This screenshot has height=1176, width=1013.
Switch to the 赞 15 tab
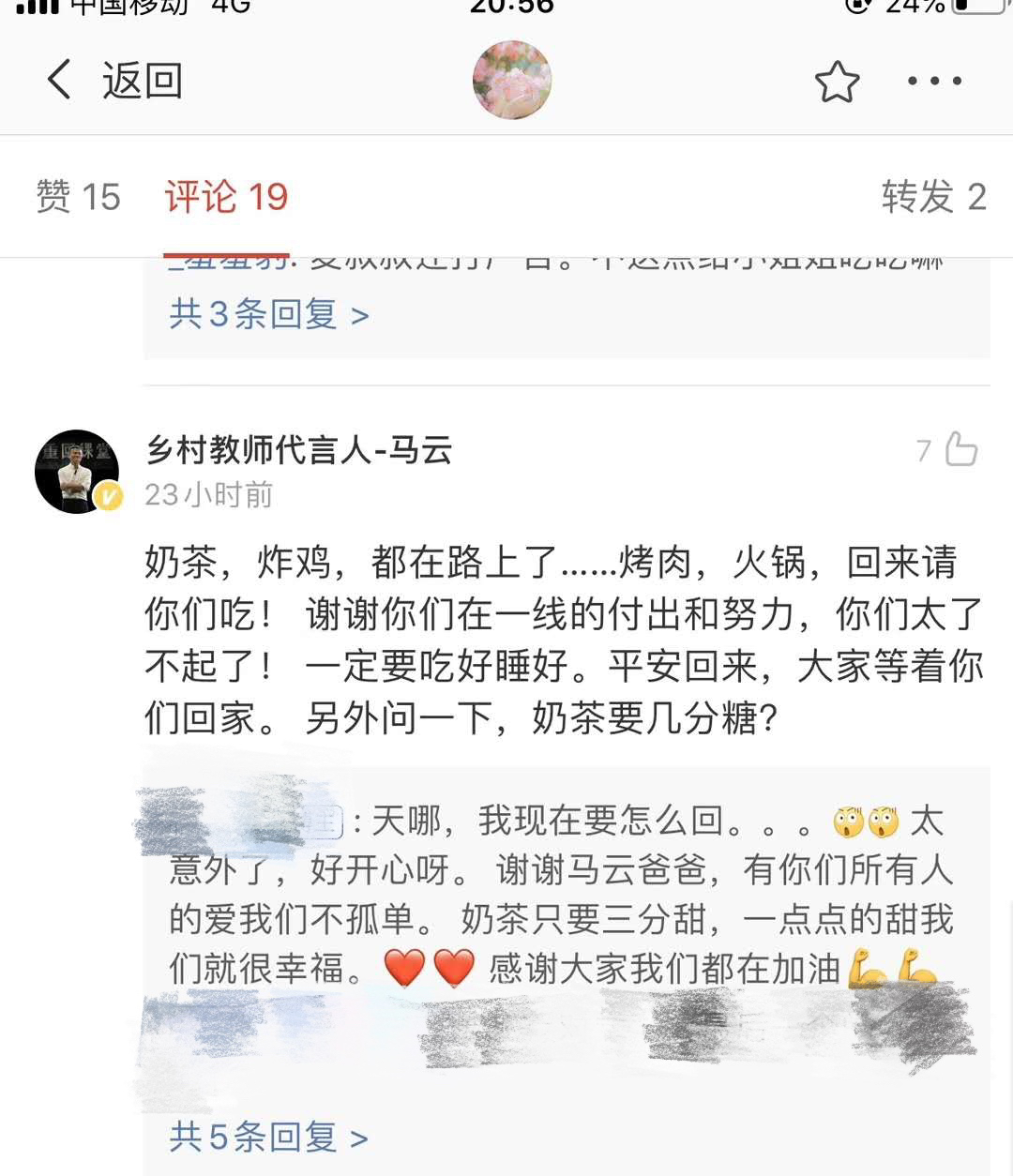coord(78,197)
